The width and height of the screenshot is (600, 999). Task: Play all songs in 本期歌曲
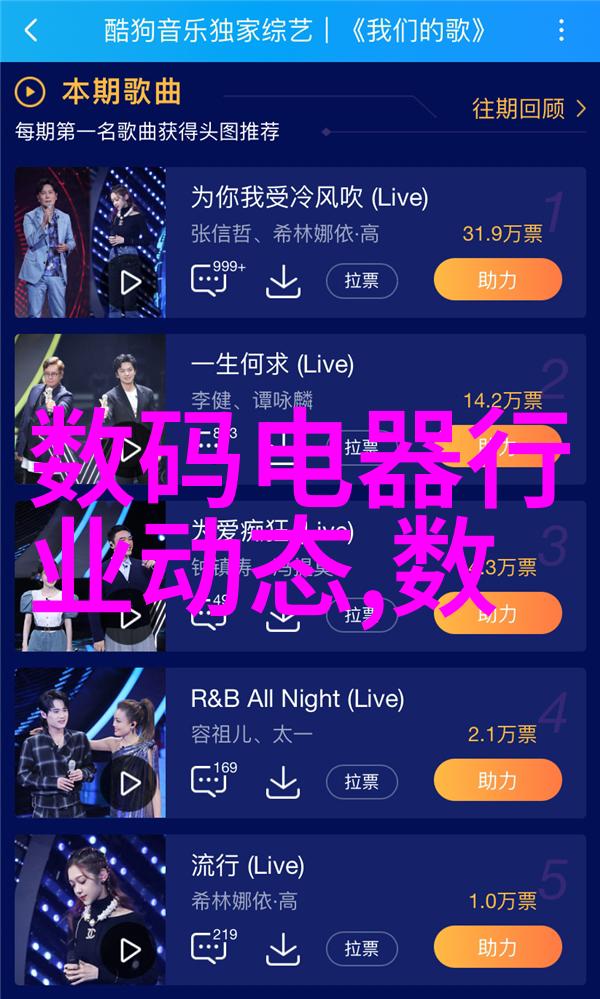click(32, 92)
